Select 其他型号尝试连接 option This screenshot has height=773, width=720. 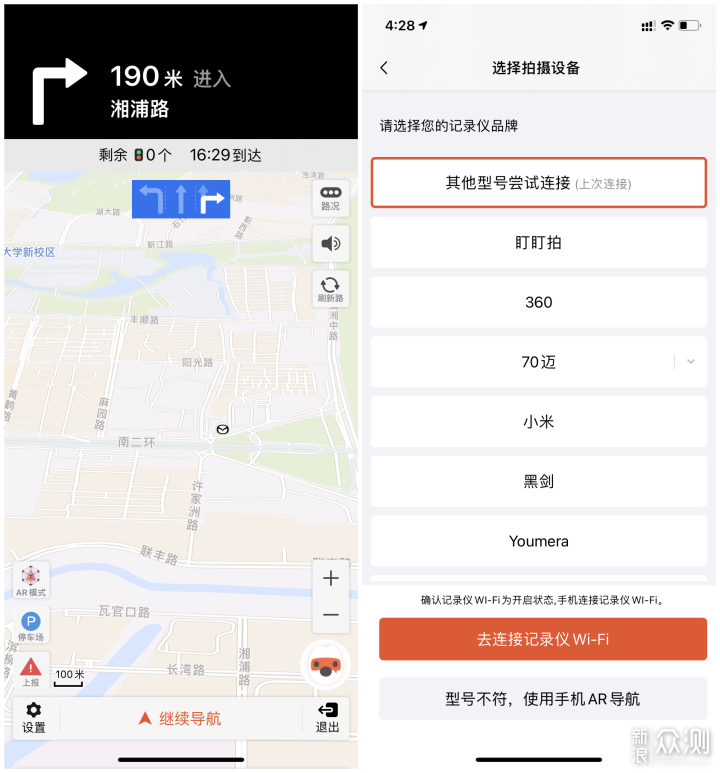(x=538, y=183)
